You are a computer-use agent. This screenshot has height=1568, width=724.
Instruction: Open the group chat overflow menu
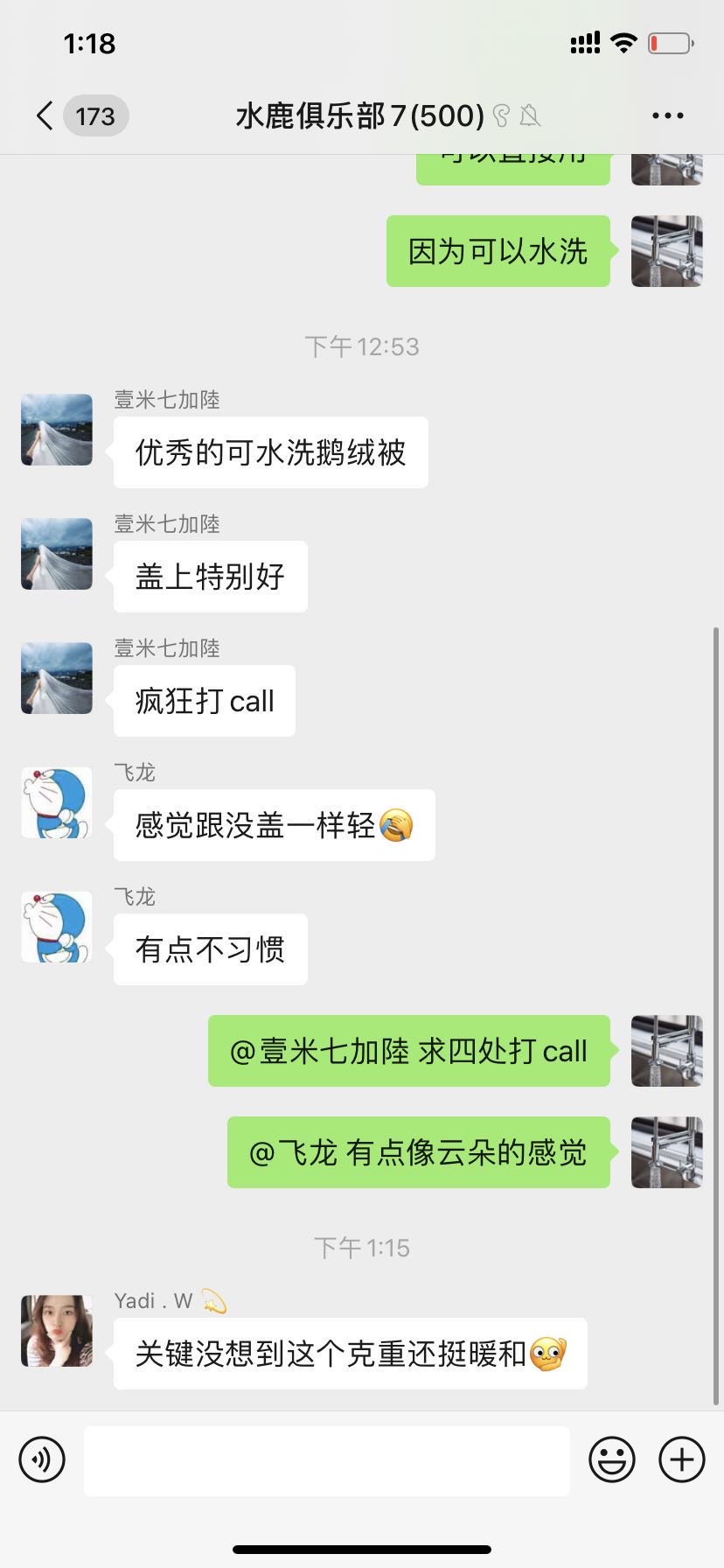coord(667,115)
